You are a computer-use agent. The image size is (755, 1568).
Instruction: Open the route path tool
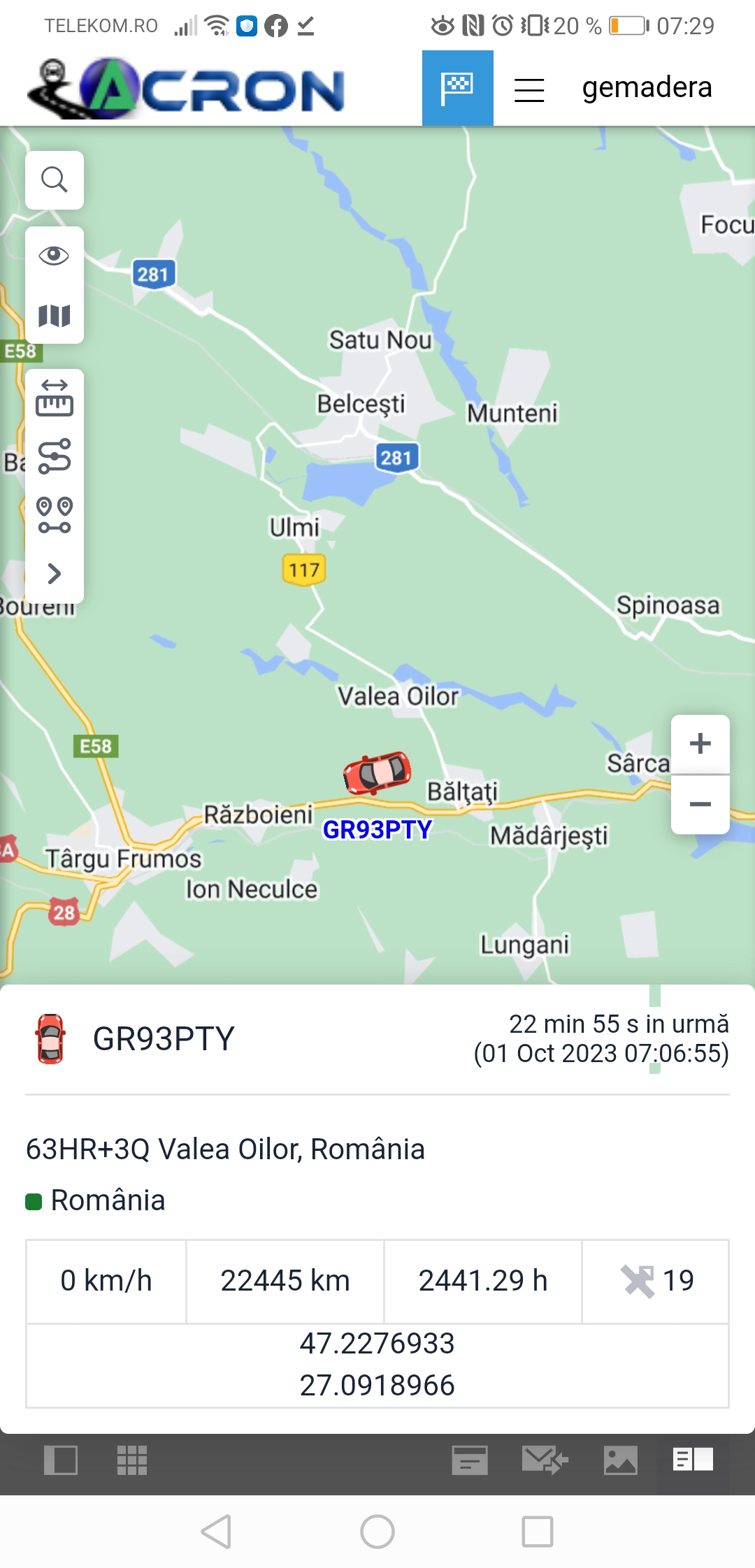click(55, 456)
